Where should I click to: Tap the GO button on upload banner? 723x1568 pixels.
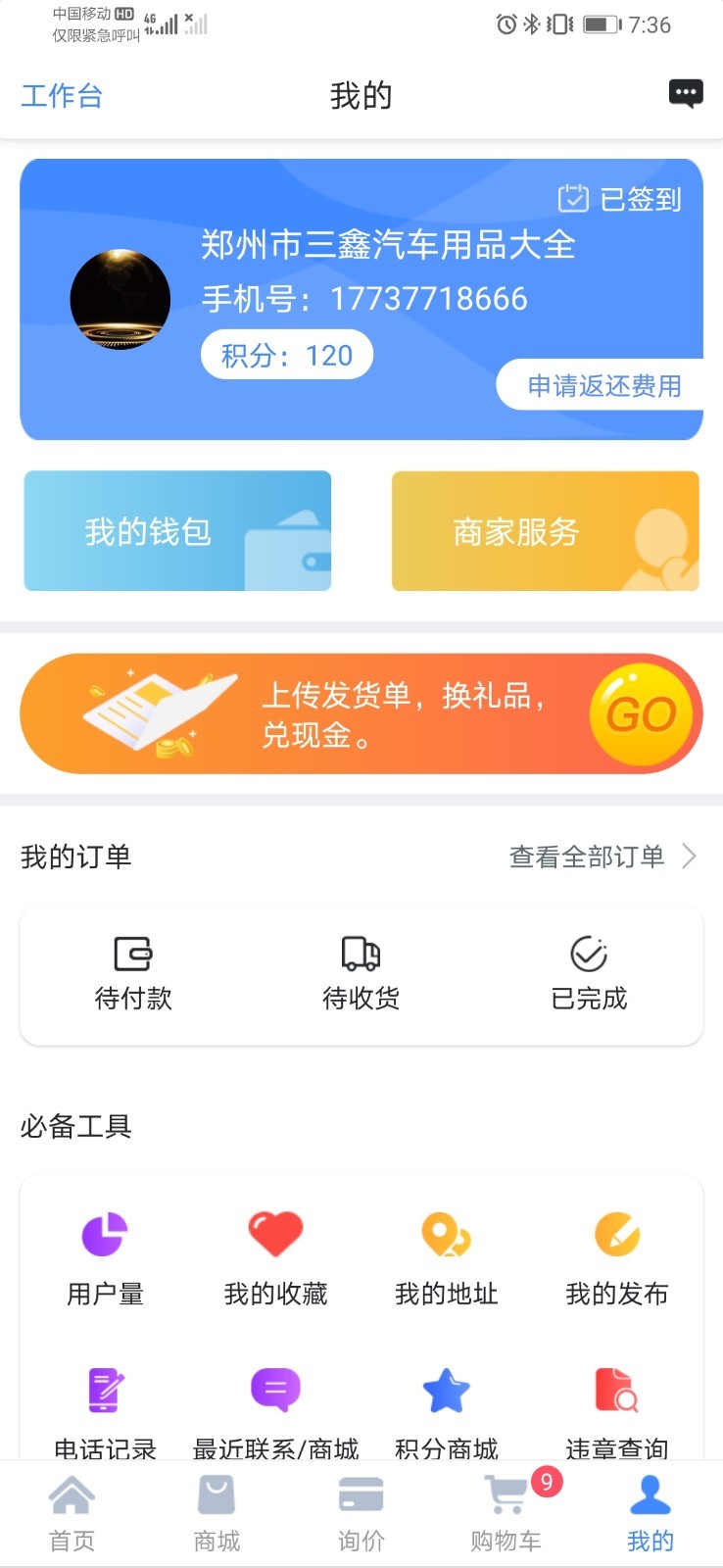pyautogui.click(x=642, y=713)
